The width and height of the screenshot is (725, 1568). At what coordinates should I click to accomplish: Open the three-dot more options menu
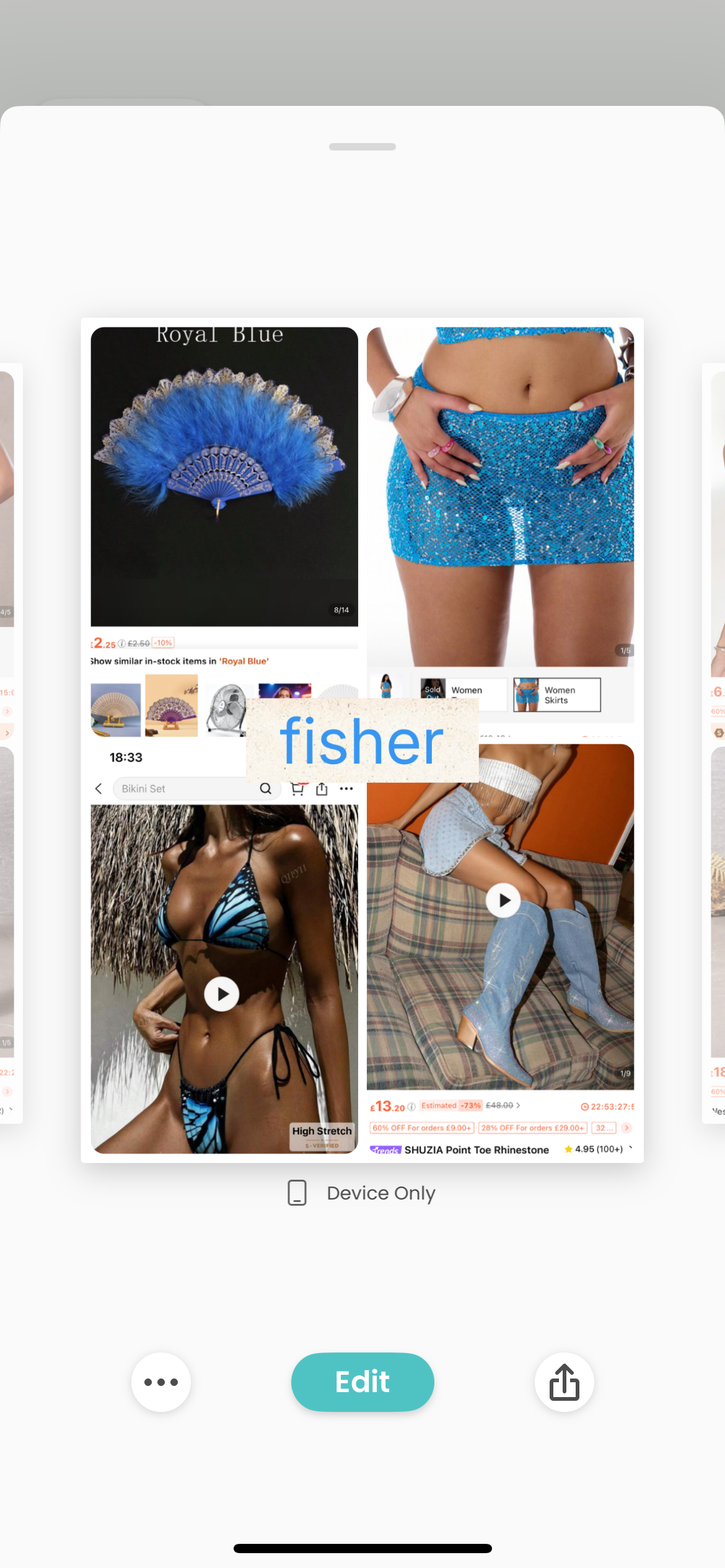[x=161, y=1382]
